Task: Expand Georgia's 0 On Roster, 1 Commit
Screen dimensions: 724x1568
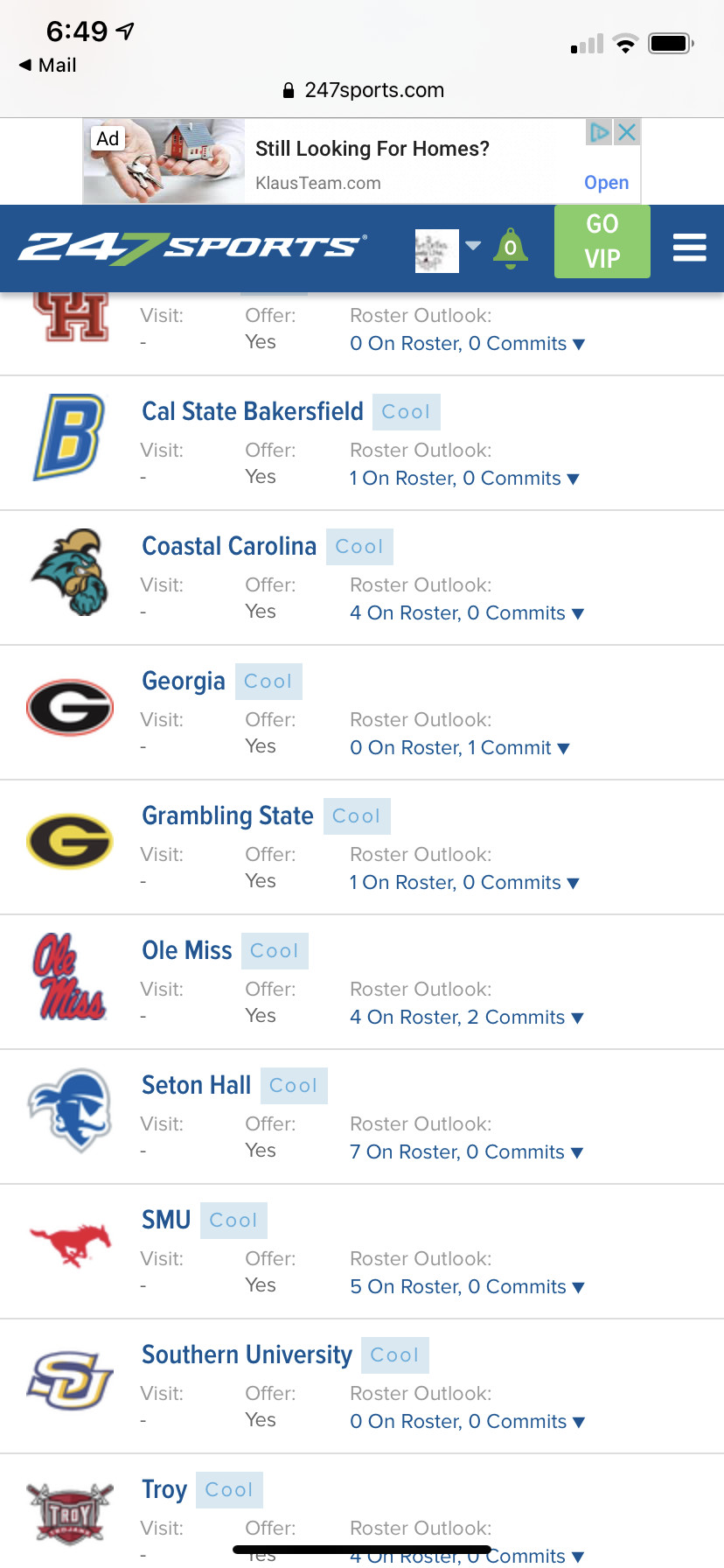Action: tap(460, 747)
